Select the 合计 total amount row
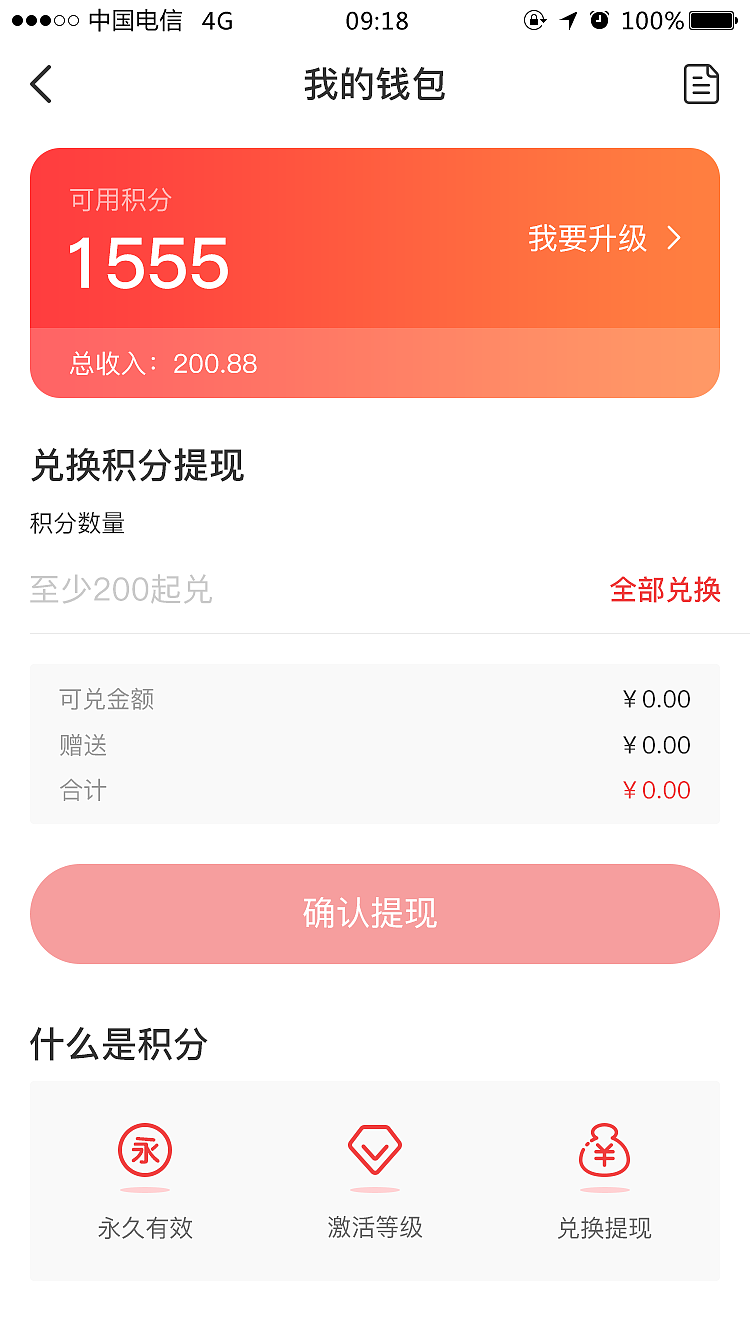750x1334 pixels. 374,790
